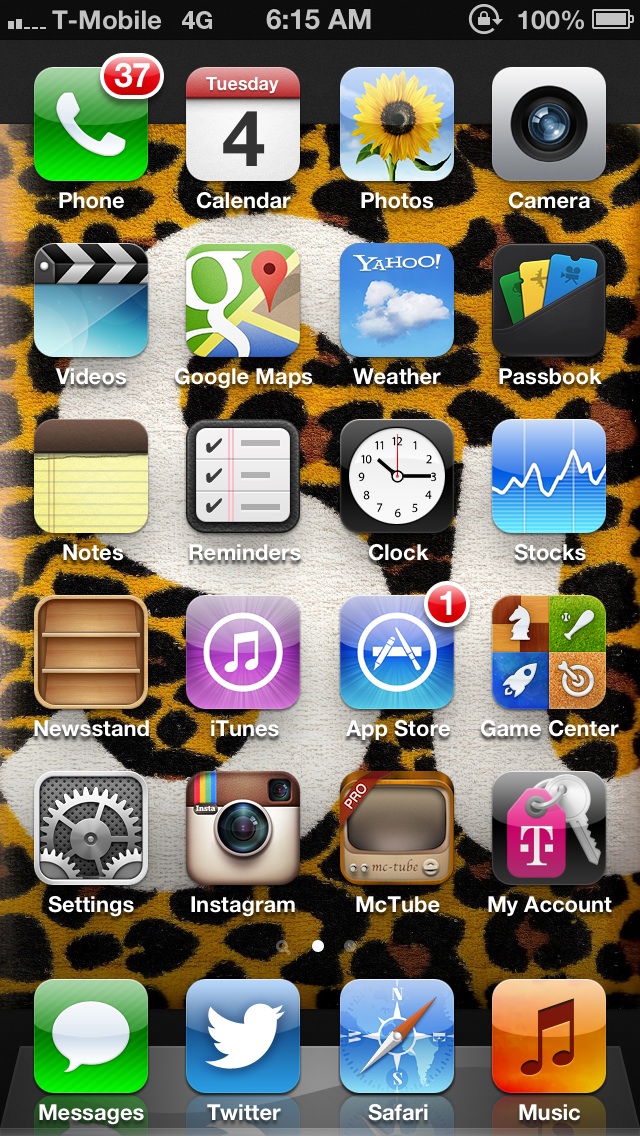Launch Game Center
Viewport: 640px width, 1136px height.
click(x=549, y=652)
